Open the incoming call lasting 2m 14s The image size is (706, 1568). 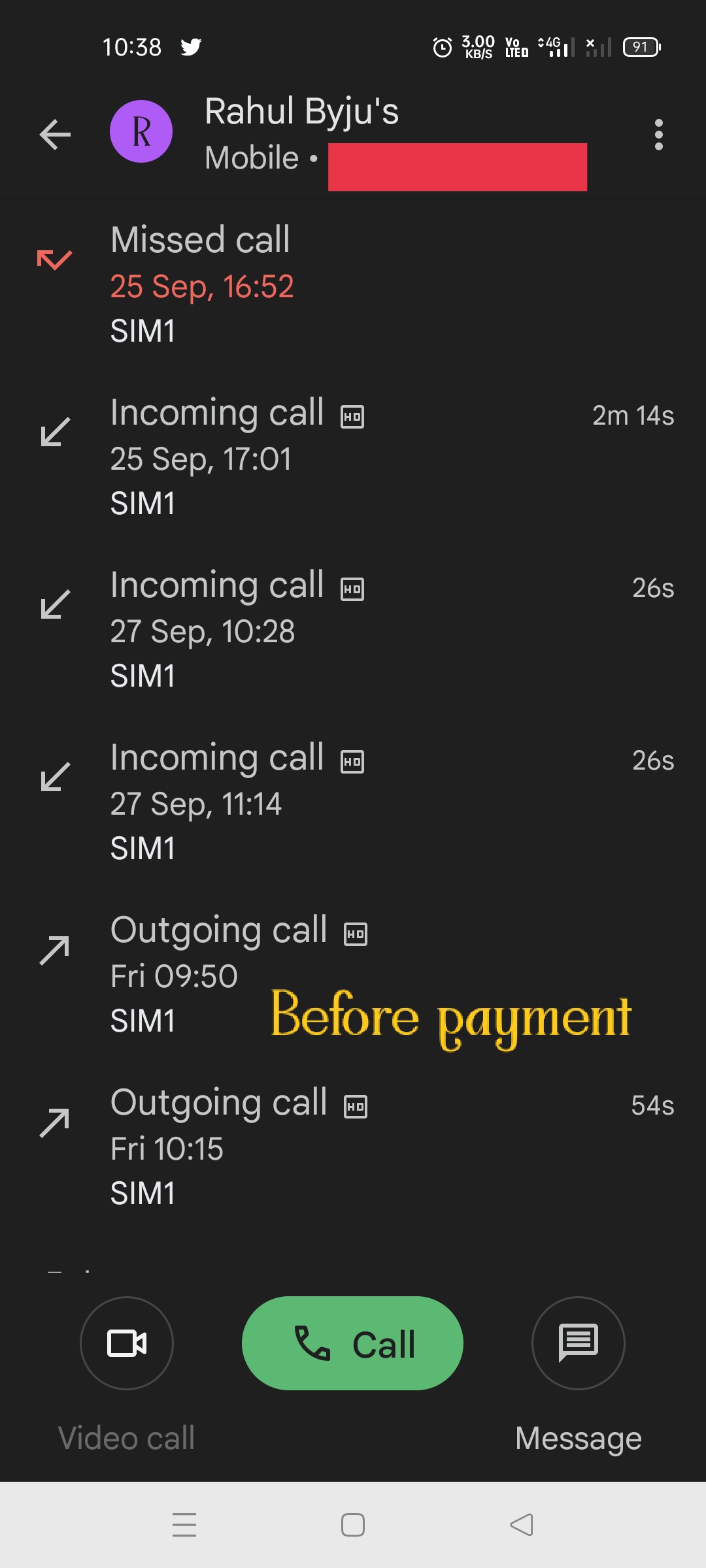(353, 457)
